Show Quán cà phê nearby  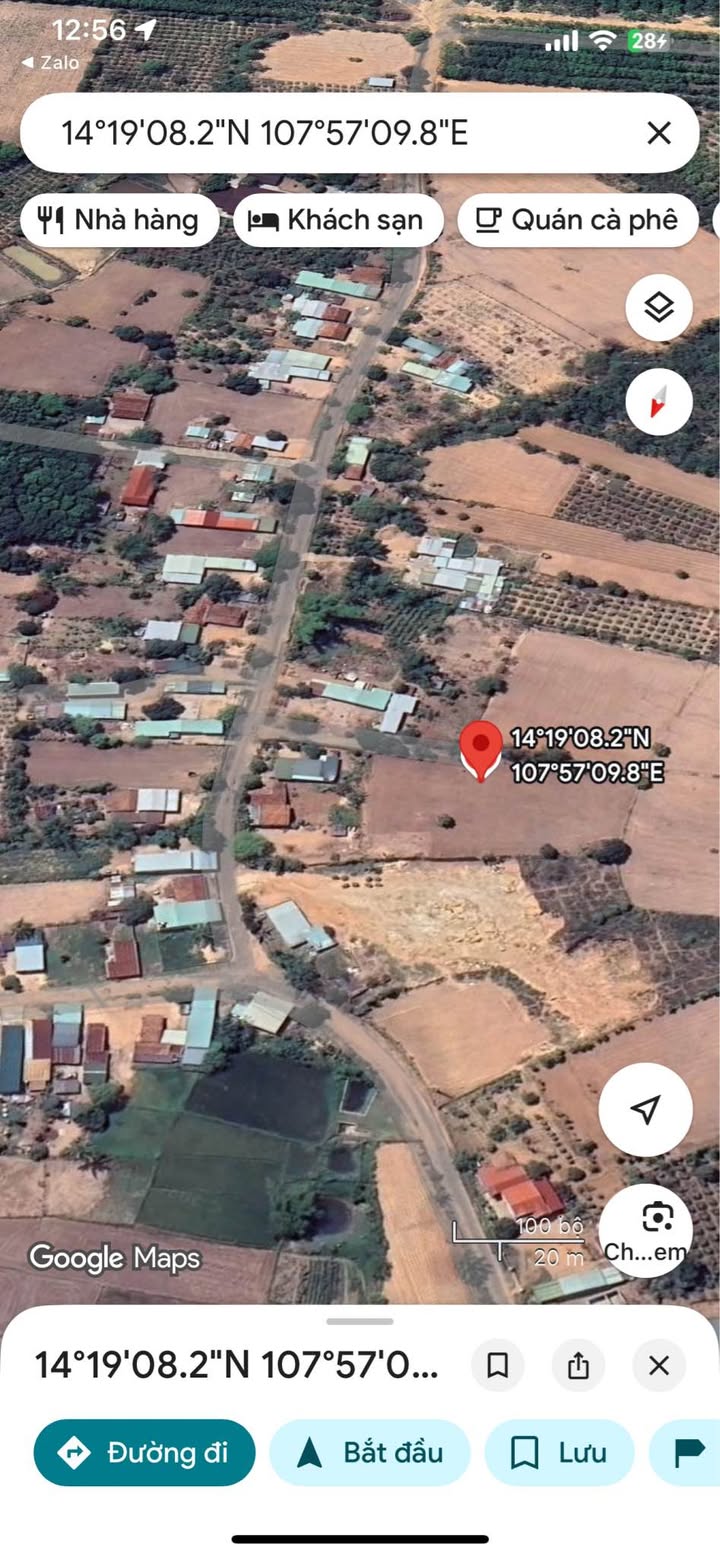coord(577,220)
